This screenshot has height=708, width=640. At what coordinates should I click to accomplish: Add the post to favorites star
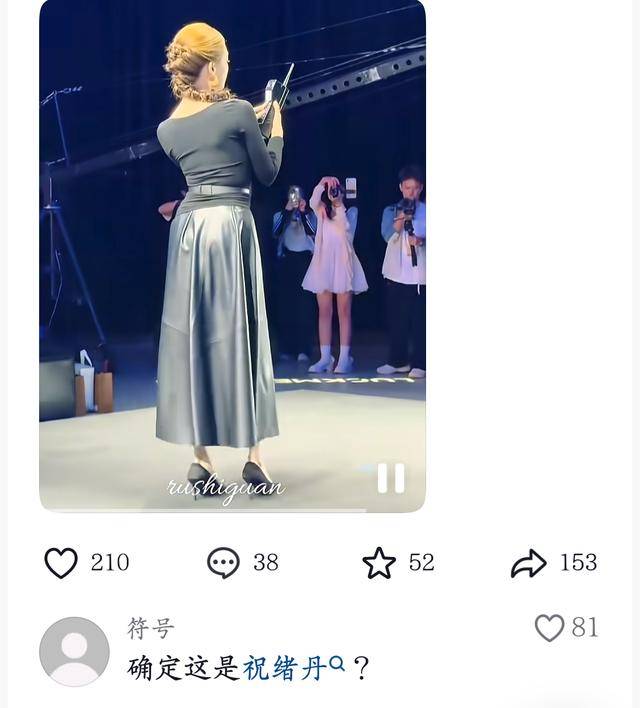click(379, 563)
